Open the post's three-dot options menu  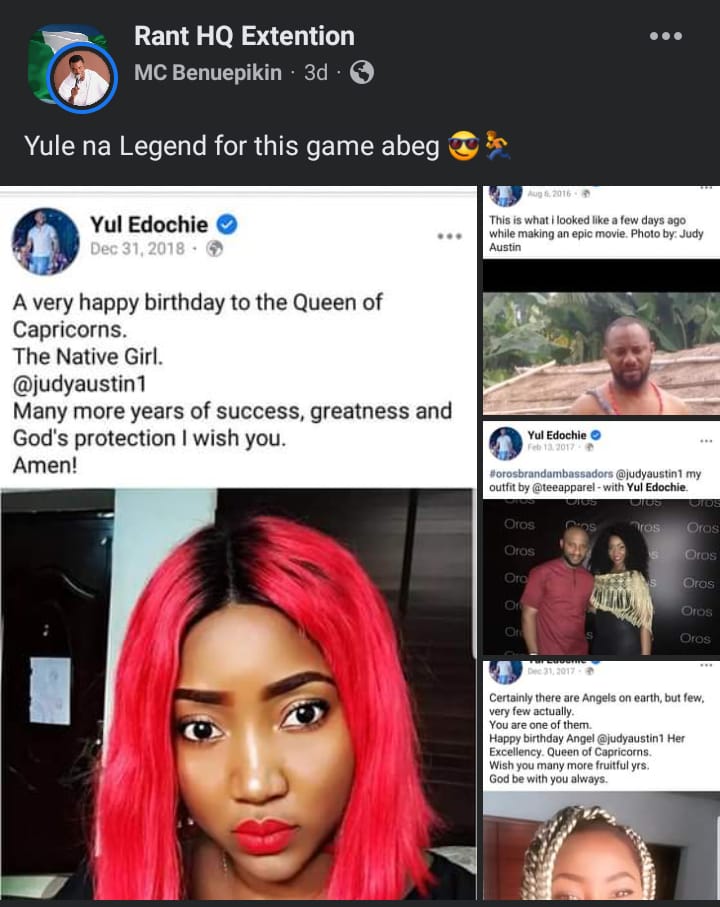pyautogui.click(x=665, y=36)
